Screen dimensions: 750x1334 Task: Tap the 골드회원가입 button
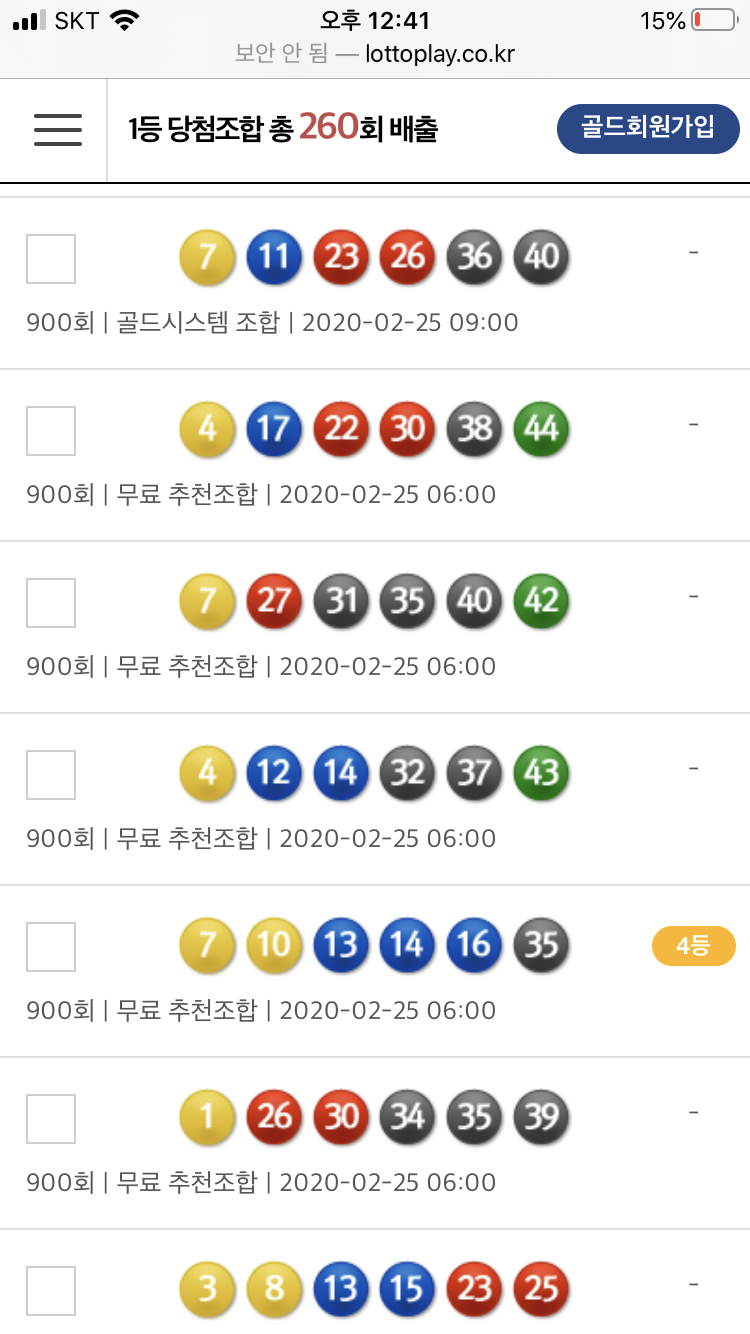tap(648, 128)
